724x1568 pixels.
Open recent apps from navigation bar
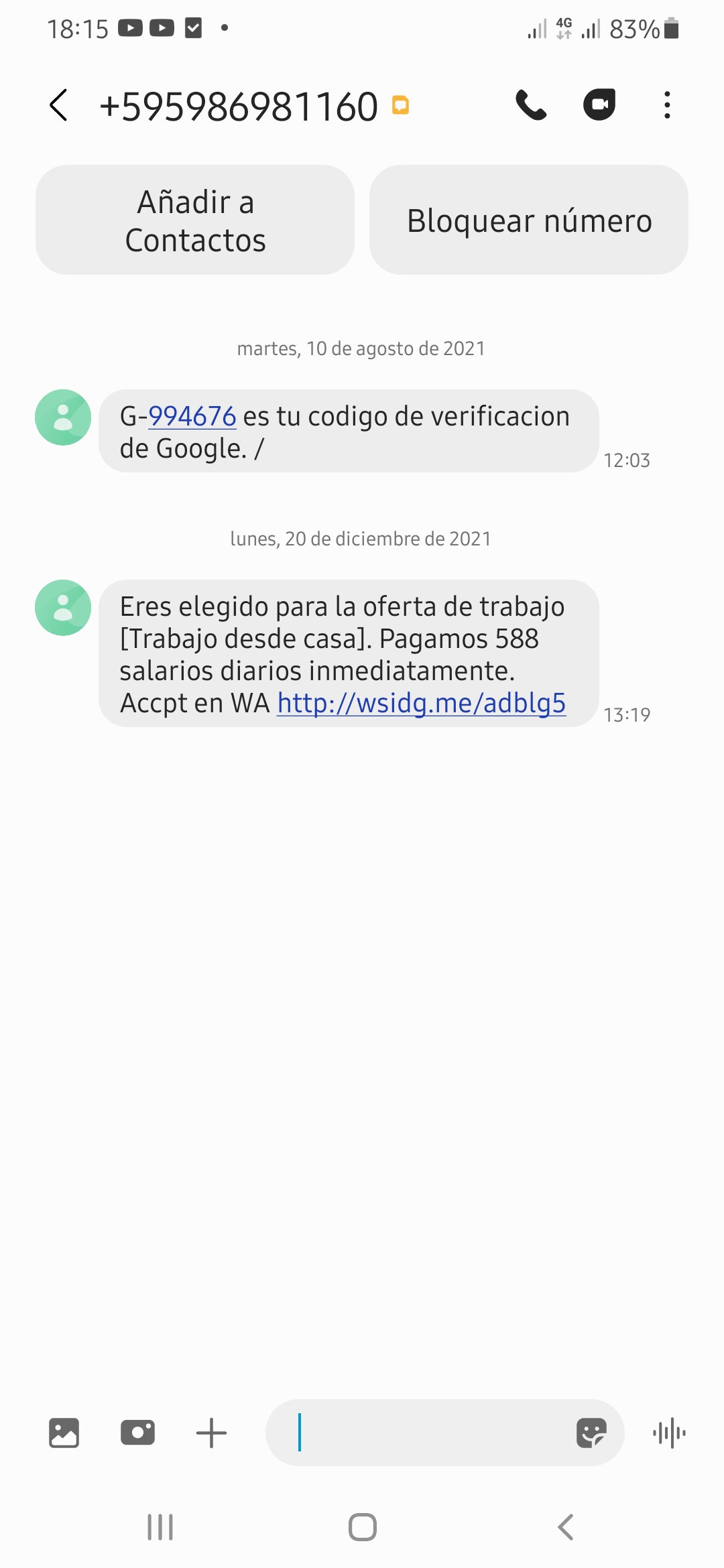click(x=160, y=1527)
